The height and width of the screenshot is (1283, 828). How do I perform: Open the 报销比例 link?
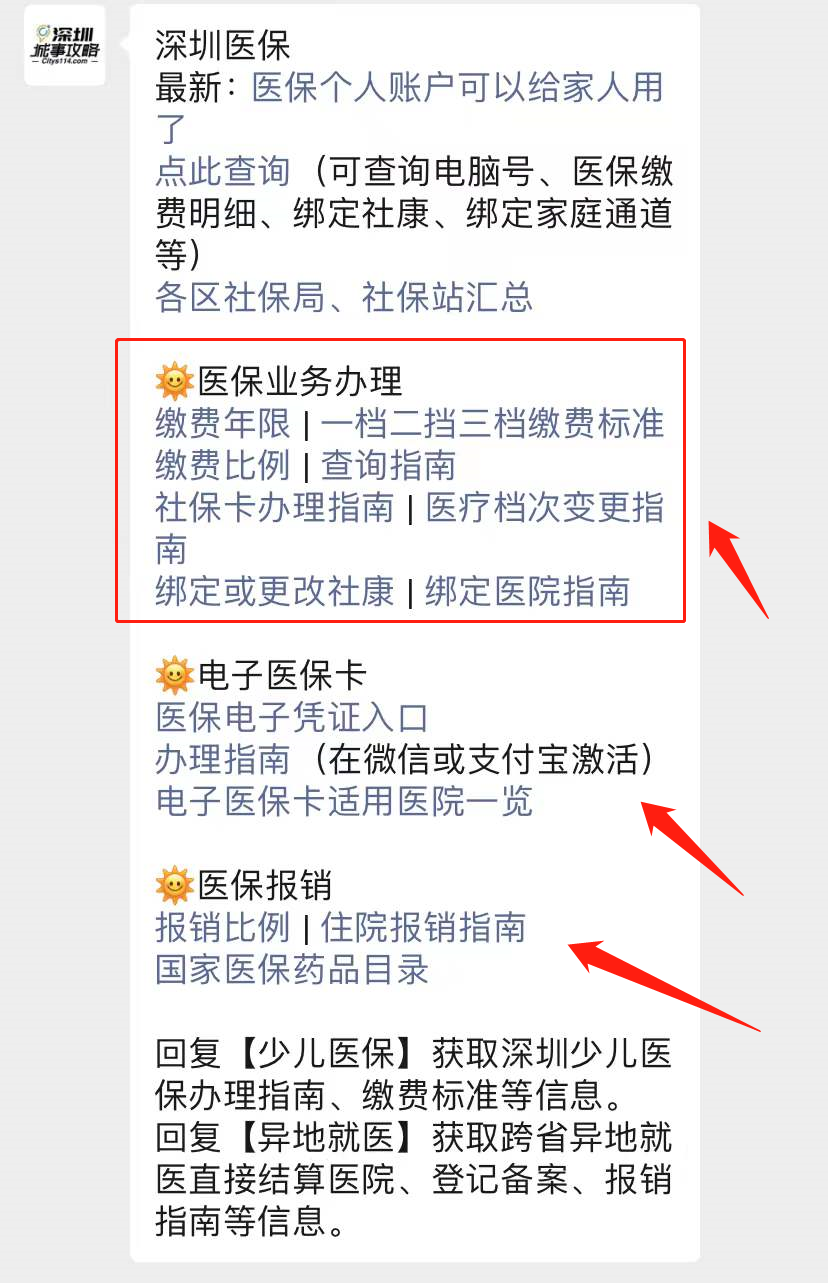(x=222, y=928)
